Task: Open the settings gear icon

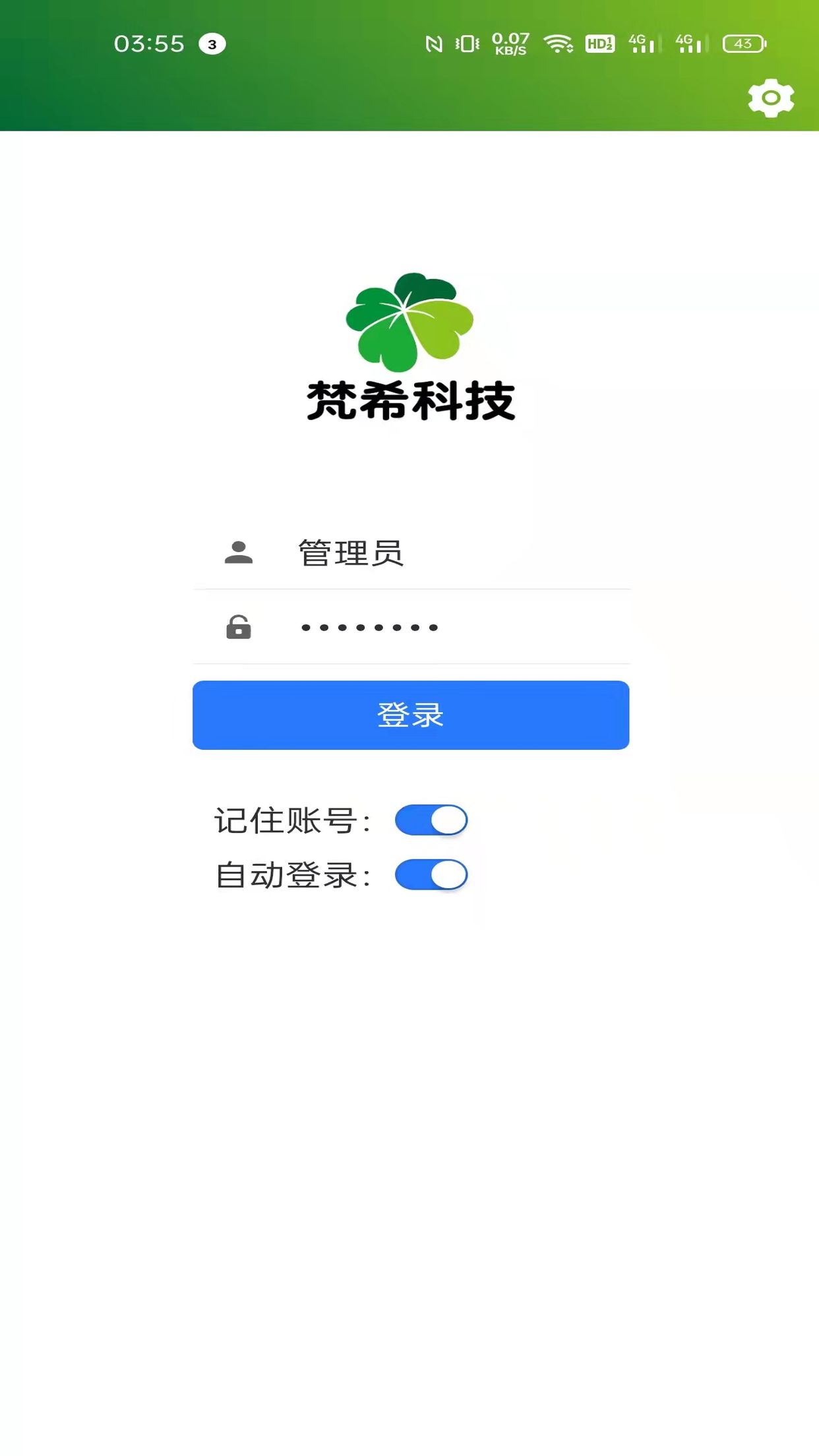Action: coord(772,98)
